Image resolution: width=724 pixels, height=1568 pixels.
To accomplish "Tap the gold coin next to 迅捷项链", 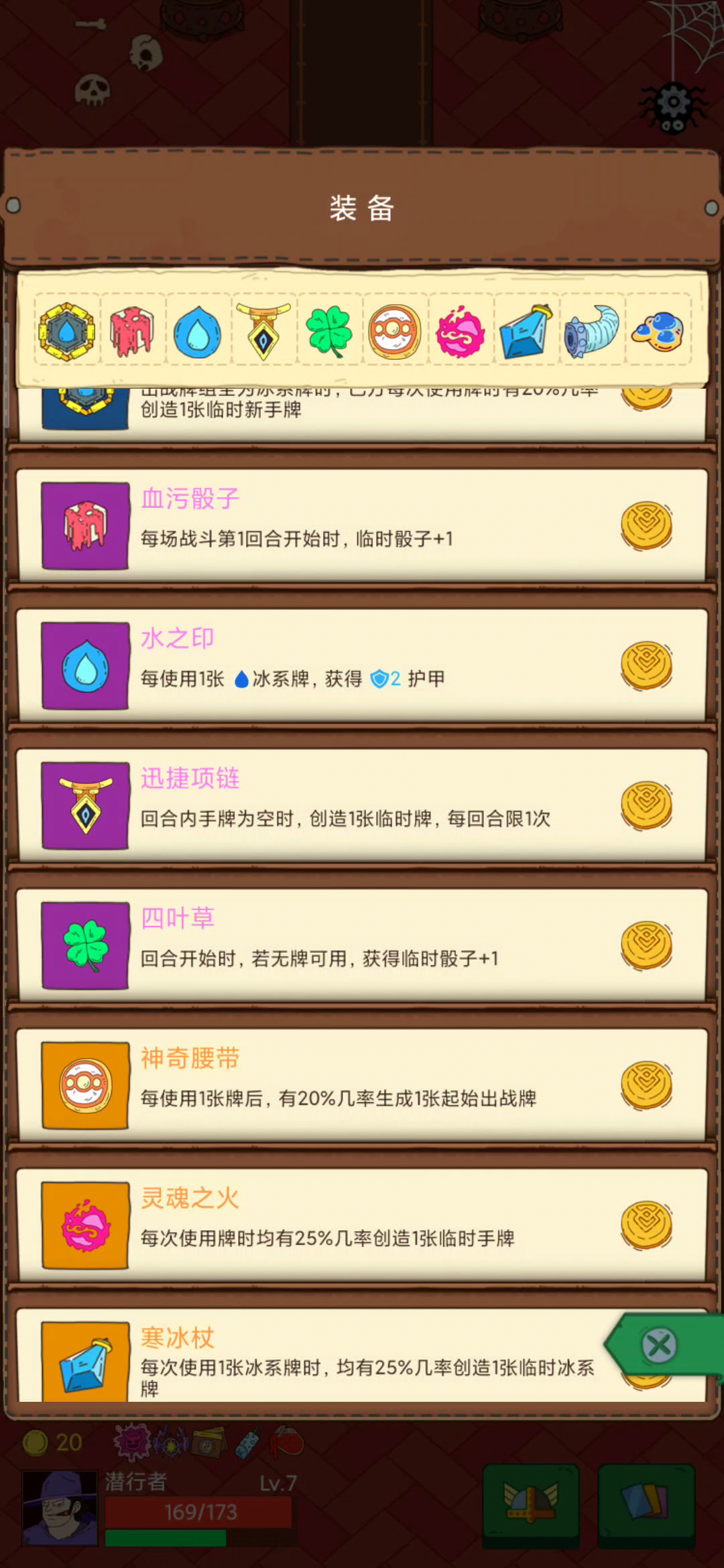I will pyautogui.click(x=646, y=805).
